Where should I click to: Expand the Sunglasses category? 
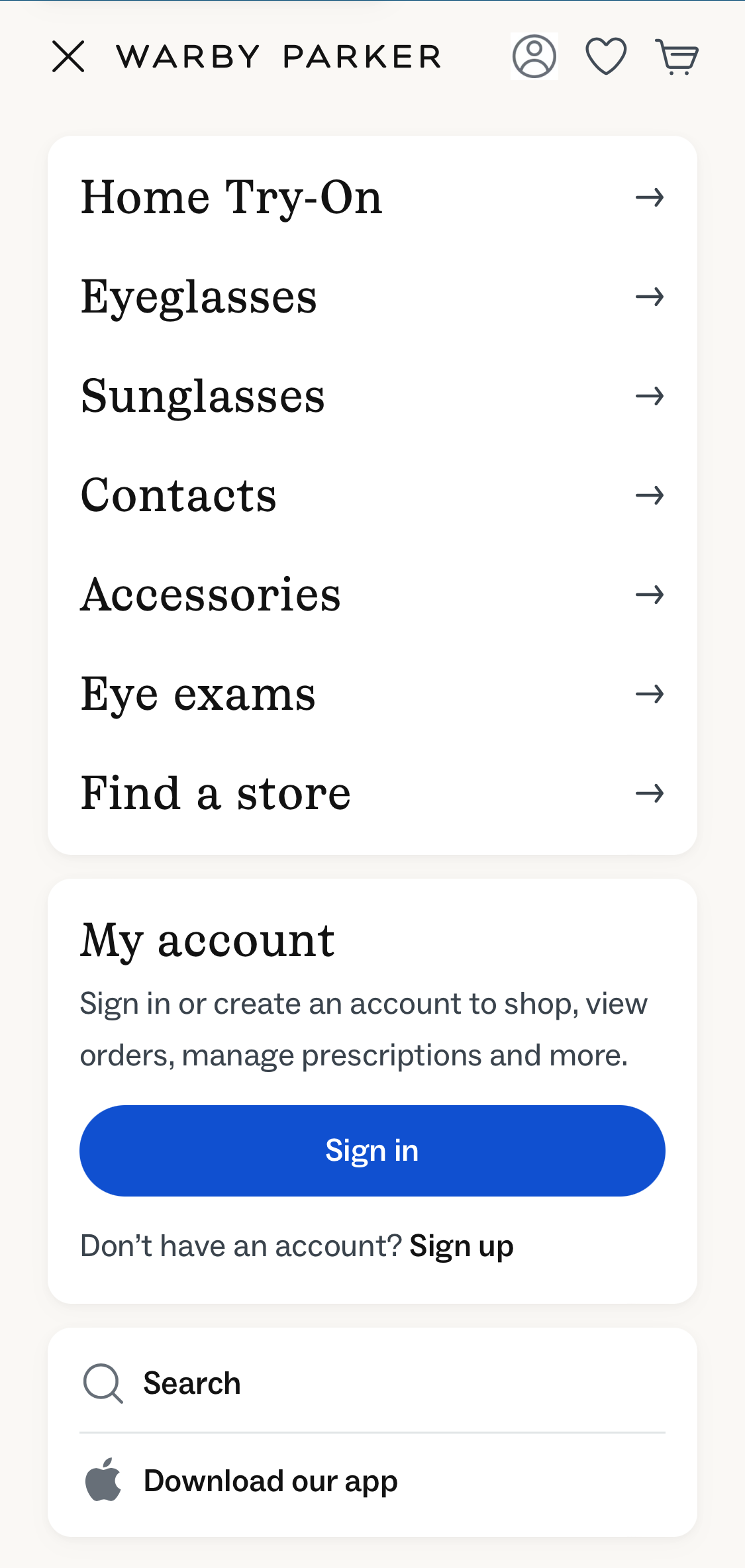(x=203, y=395)
